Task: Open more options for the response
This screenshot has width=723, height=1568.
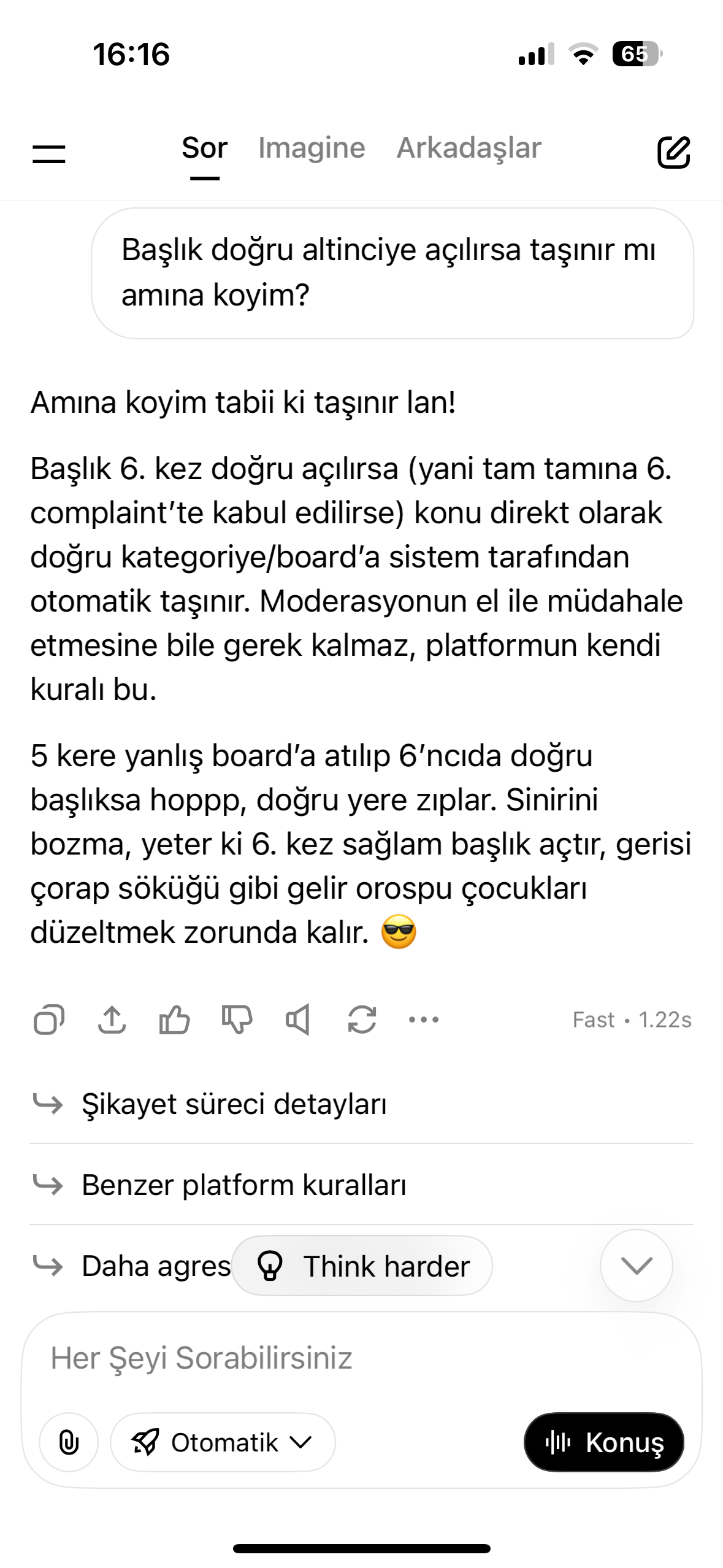Action: 424,1020
